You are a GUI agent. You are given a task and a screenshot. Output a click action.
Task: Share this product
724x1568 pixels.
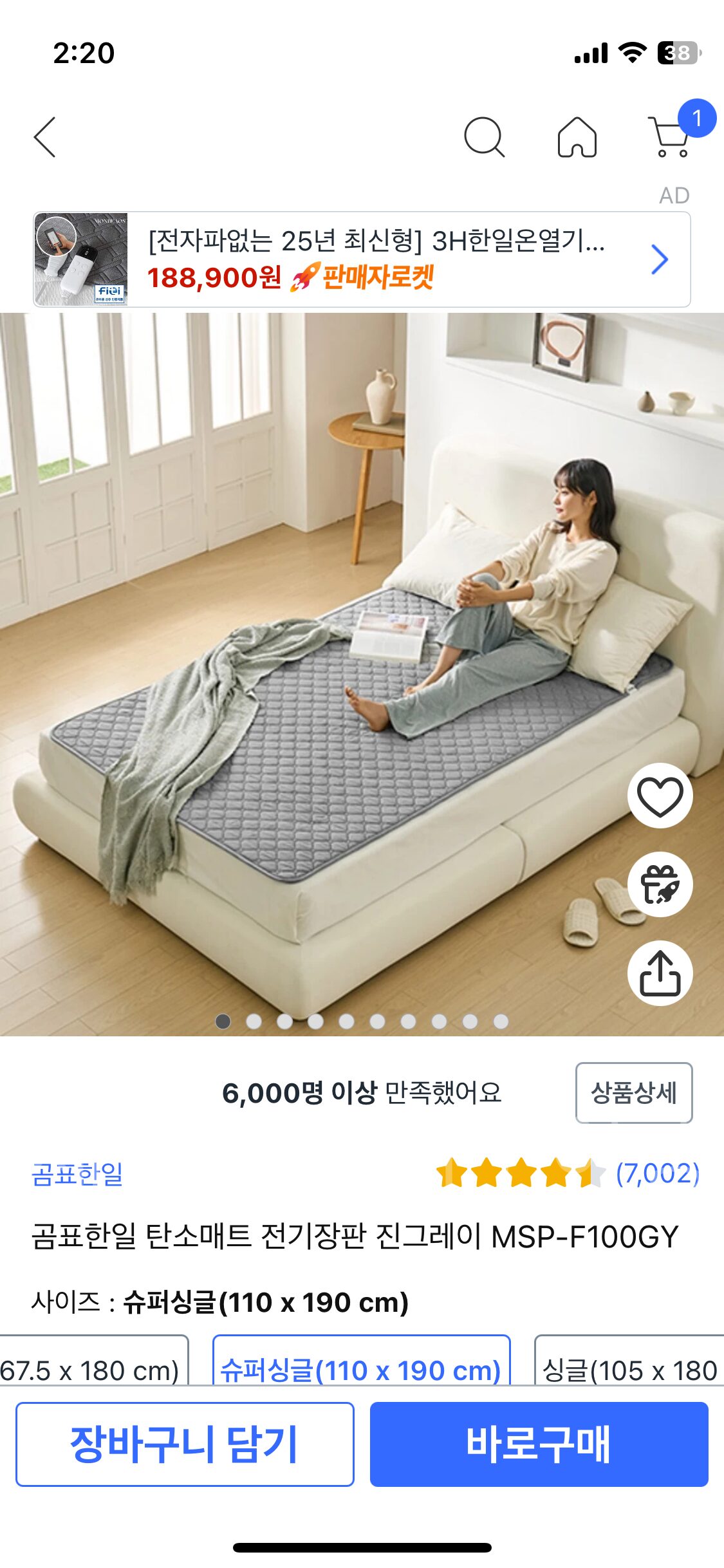click(660, 973)
